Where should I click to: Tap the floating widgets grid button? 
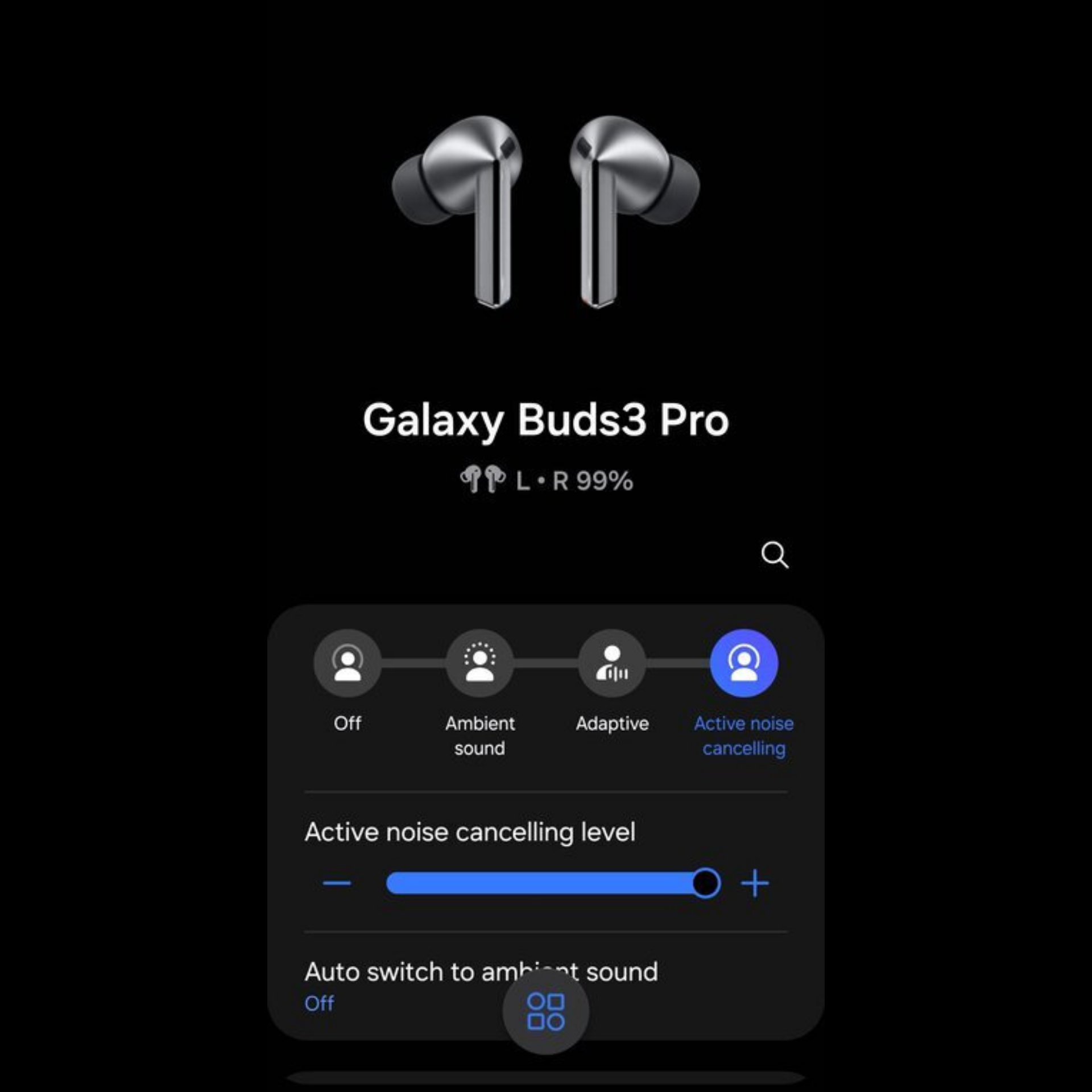point(545,1012)
